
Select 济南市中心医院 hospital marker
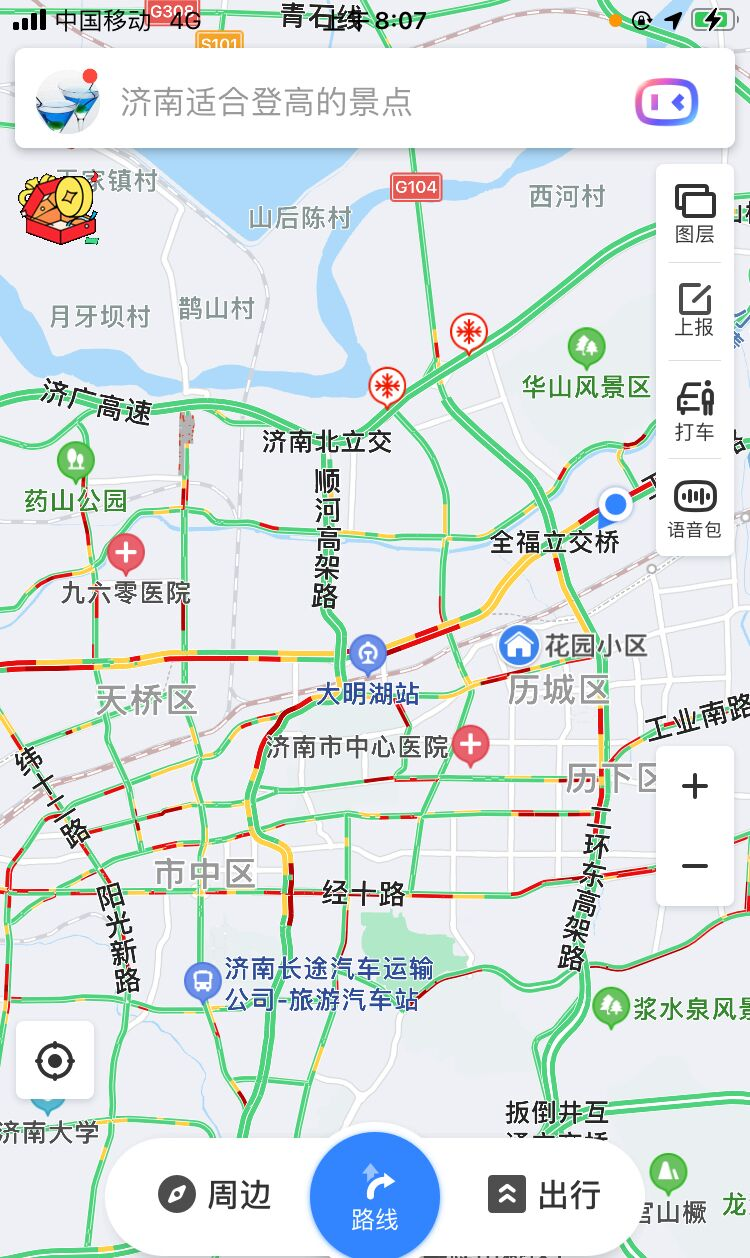click(x=470, y=745)
